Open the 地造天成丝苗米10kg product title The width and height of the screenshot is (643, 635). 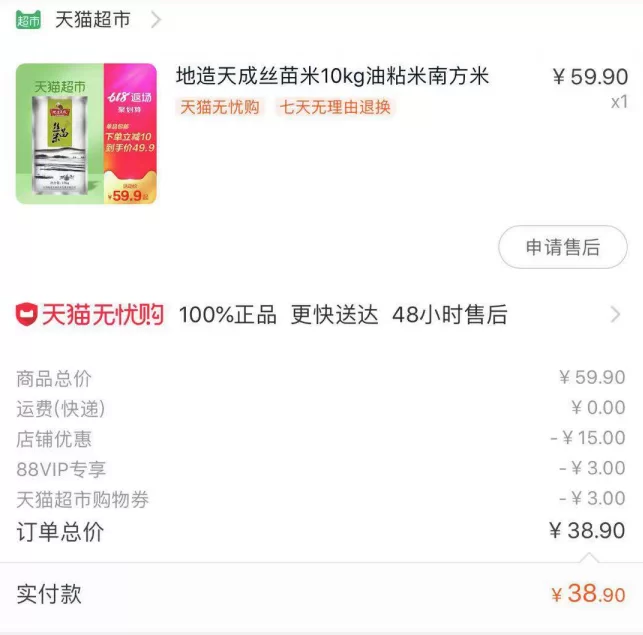332,76
